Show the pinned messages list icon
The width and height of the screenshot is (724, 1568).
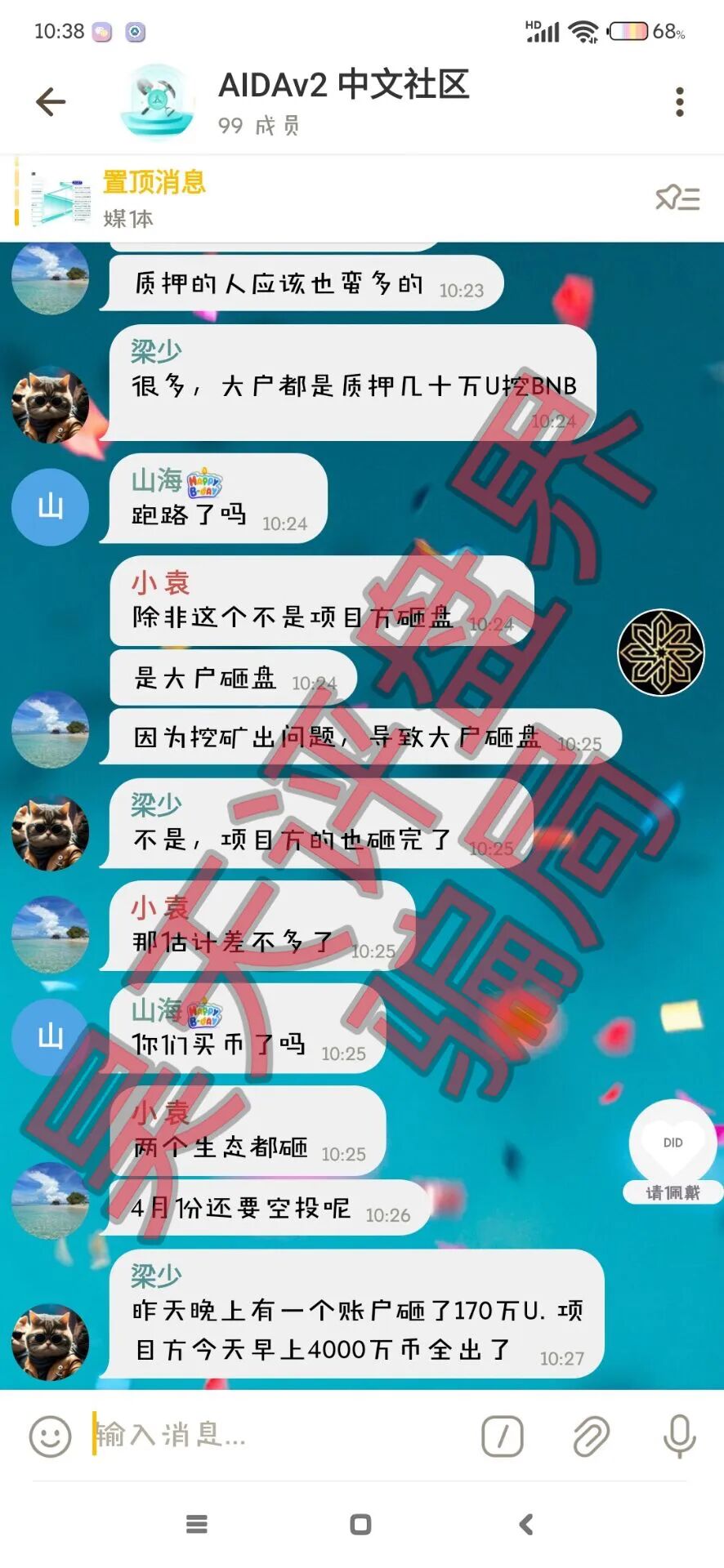[677, 198]
